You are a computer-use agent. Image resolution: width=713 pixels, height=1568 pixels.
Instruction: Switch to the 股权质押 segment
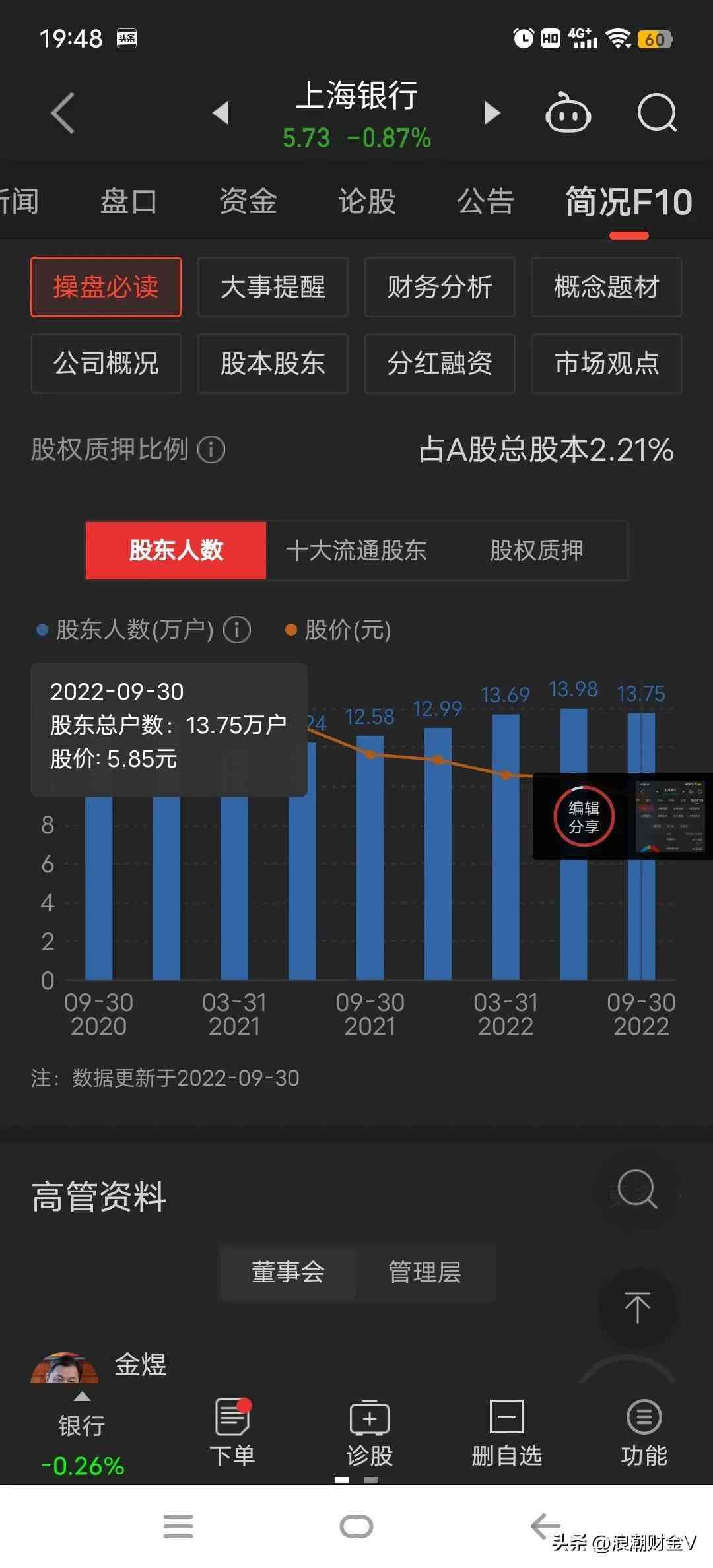pyautogui.click(x=536, y=550)
